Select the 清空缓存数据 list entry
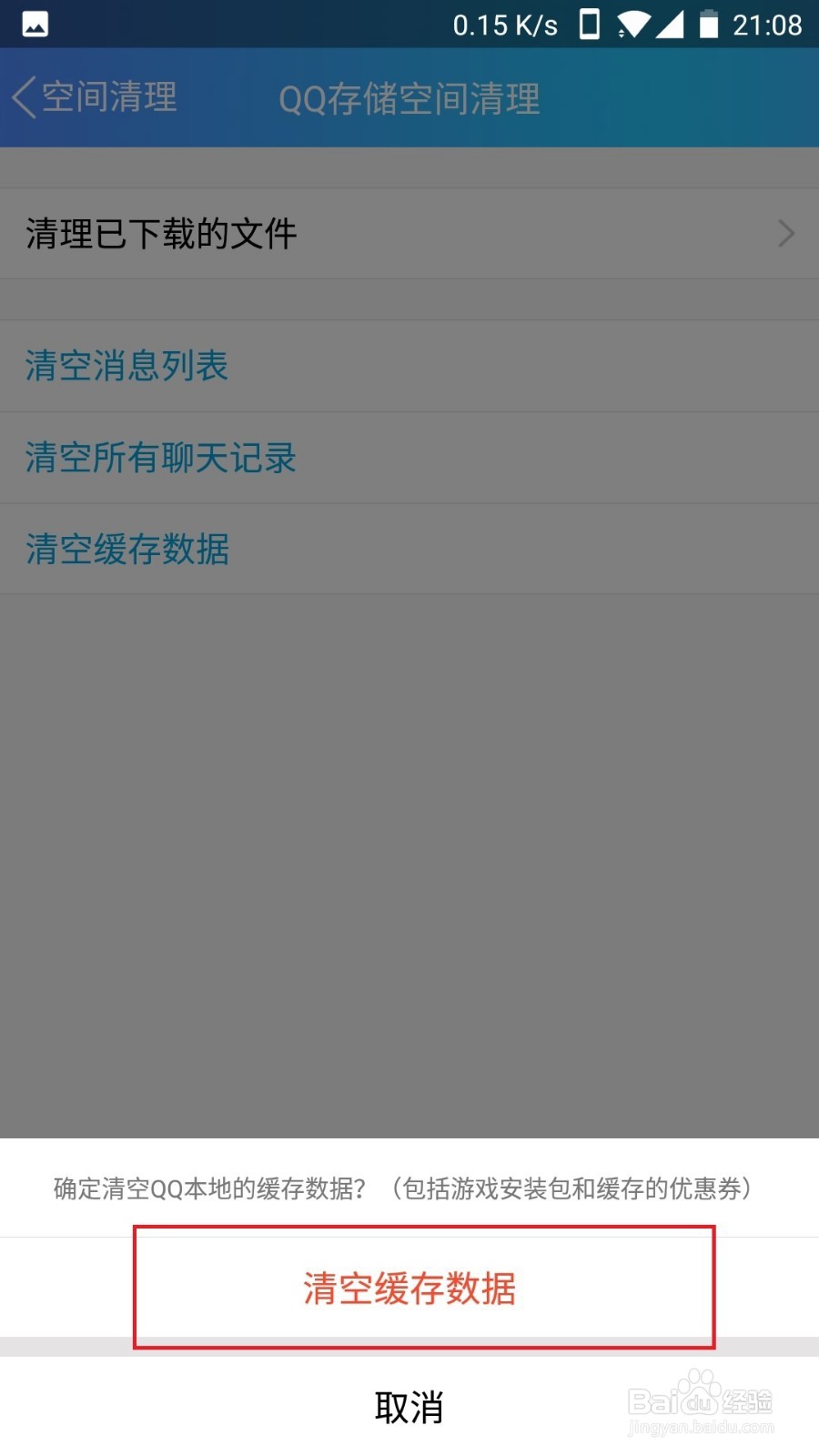This screenshot has width=819, height=1456. (x=126, y=550)
